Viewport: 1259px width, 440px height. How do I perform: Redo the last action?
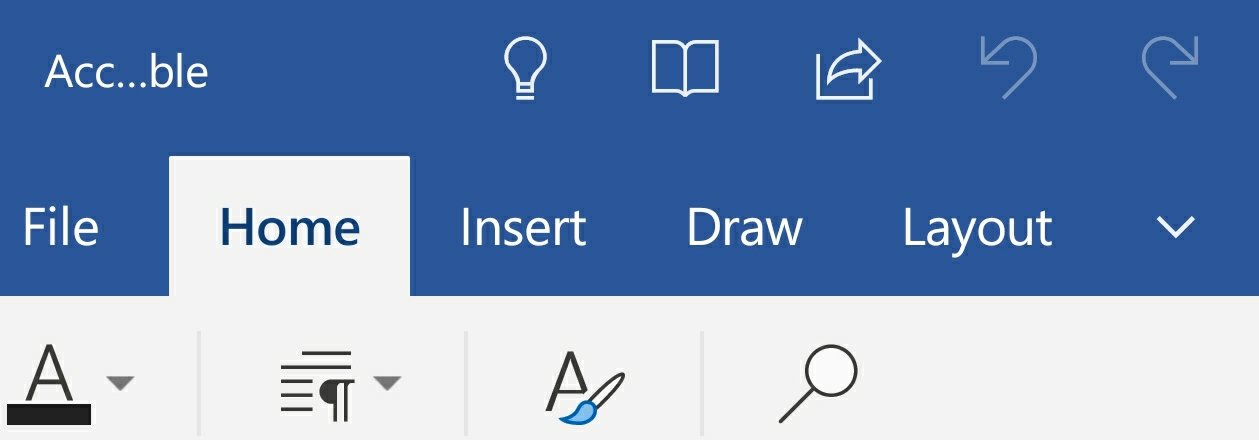click(x=1170, y=70)
